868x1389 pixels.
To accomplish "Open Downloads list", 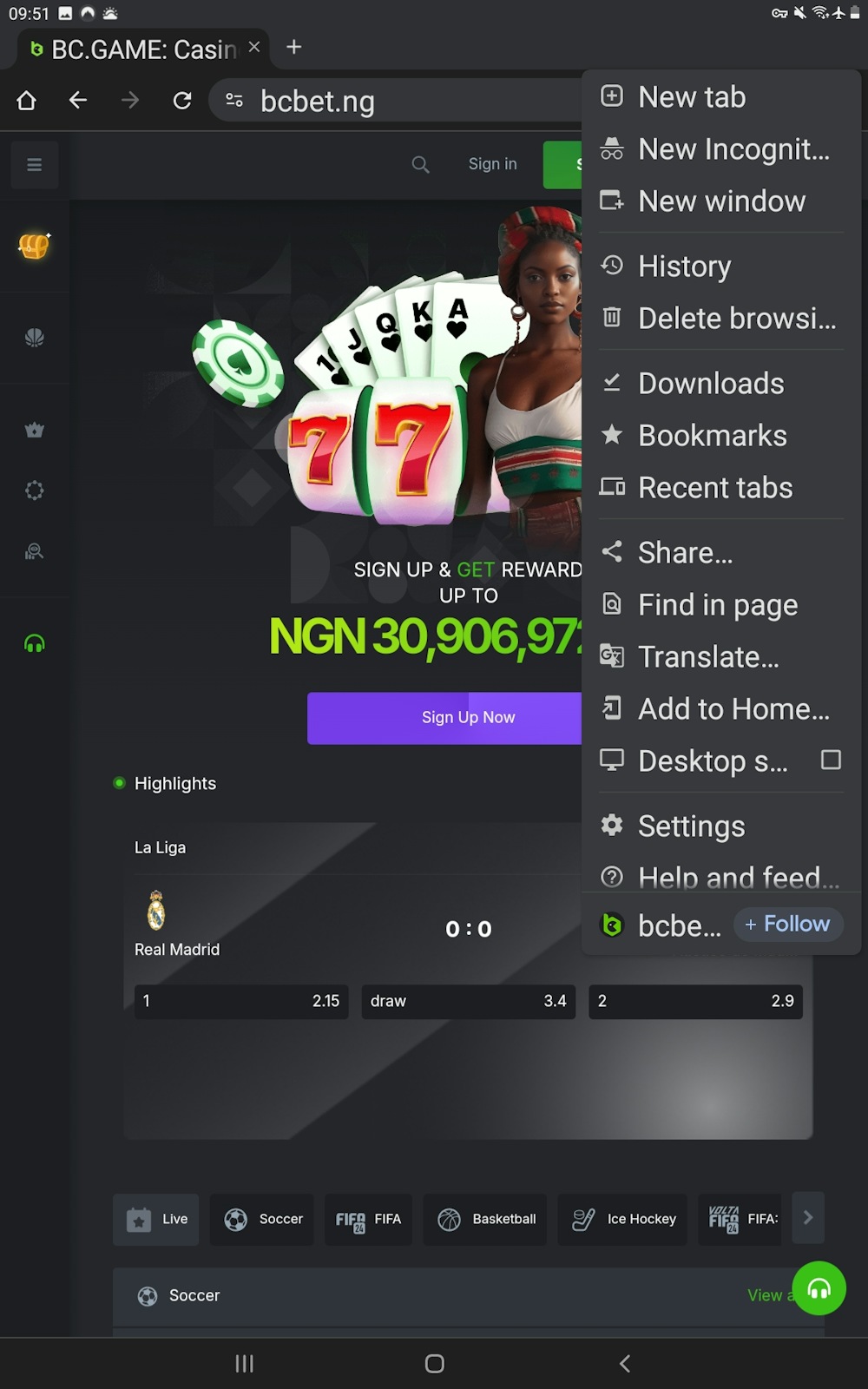I will click(710, 383).
